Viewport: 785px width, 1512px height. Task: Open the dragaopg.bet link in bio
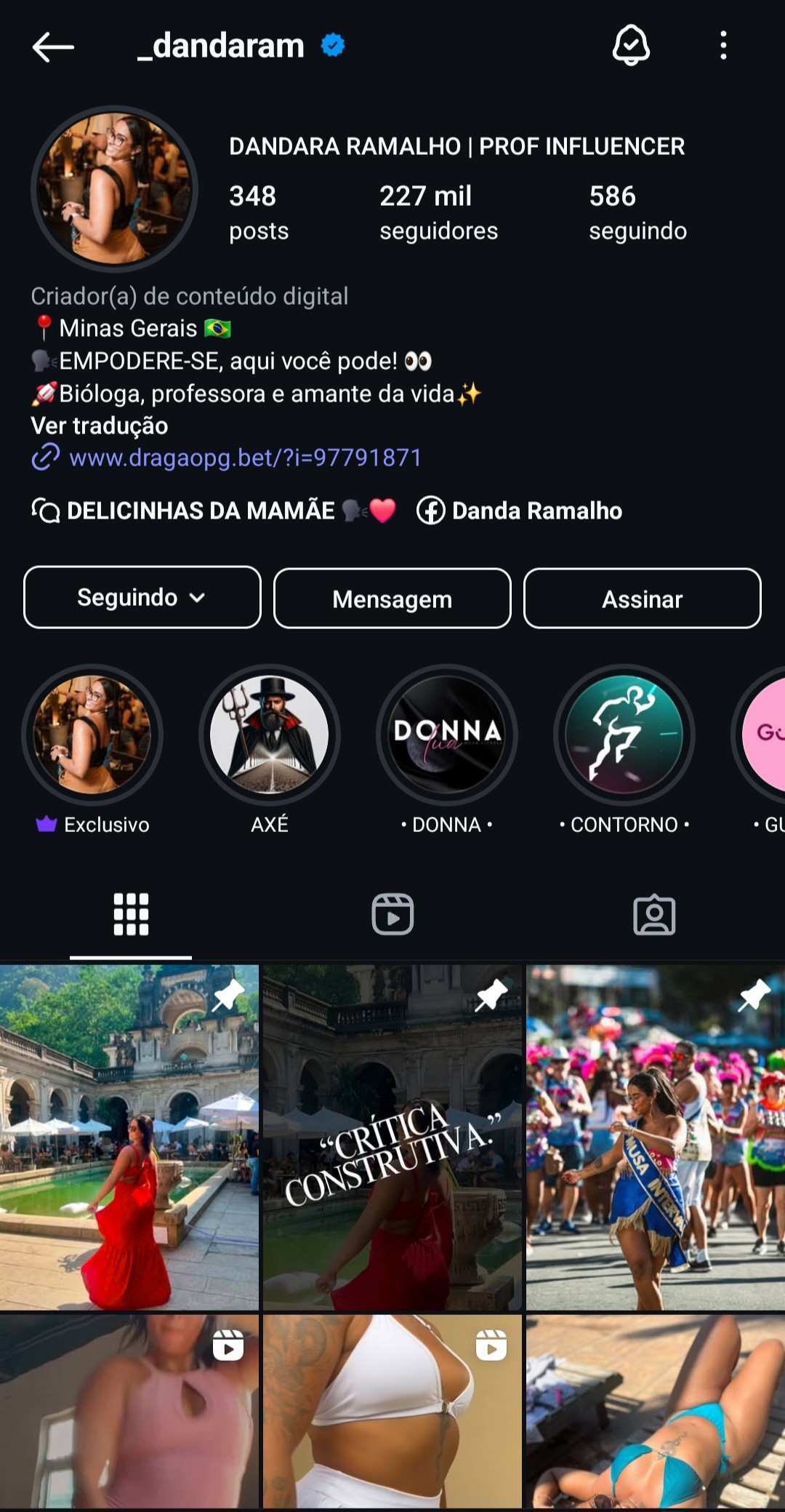pos(245,457)
